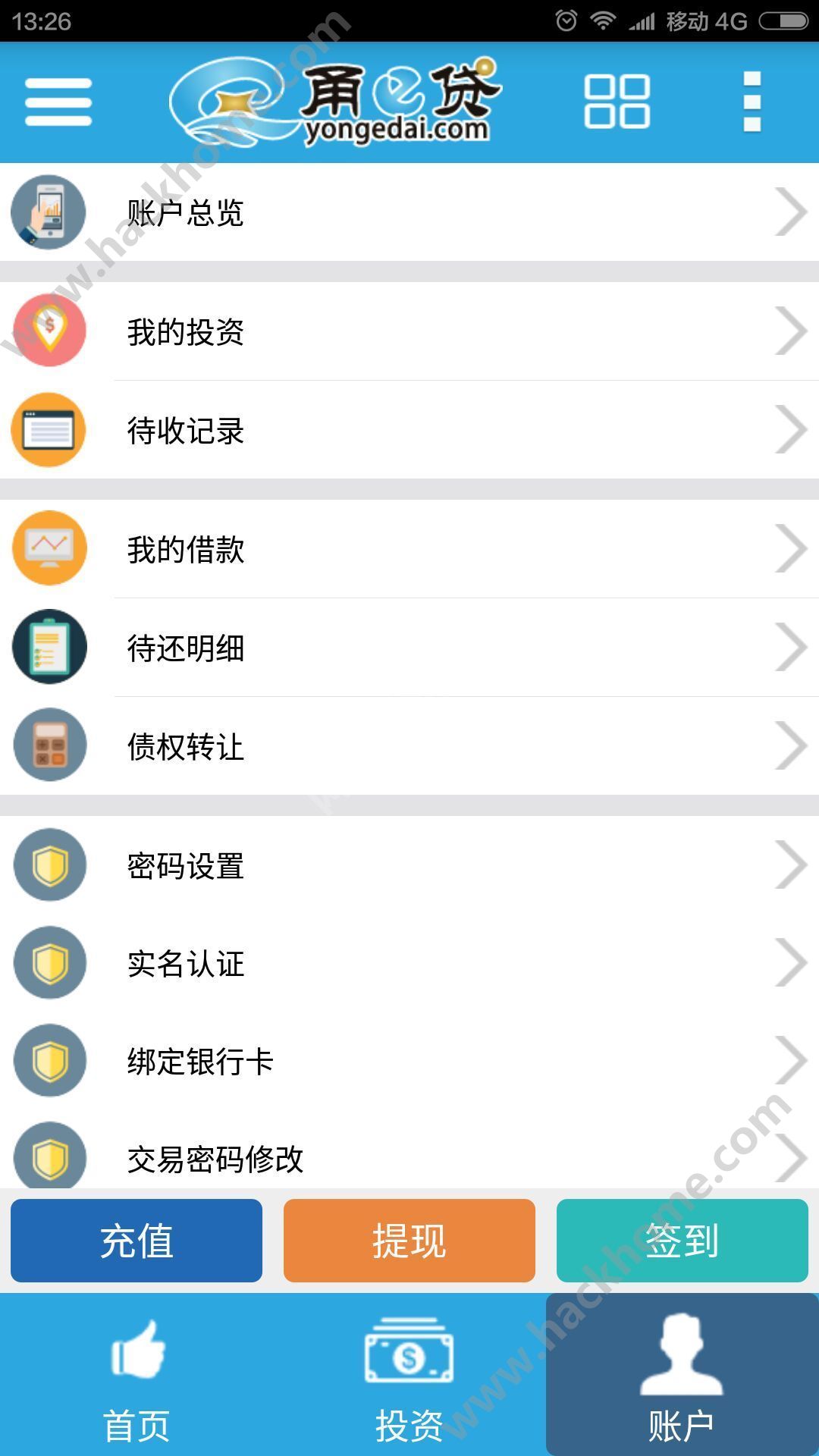Open 交易密码修改 row
The width and height of the screenshot is (819, 1456).
[x=409, y=1158]
